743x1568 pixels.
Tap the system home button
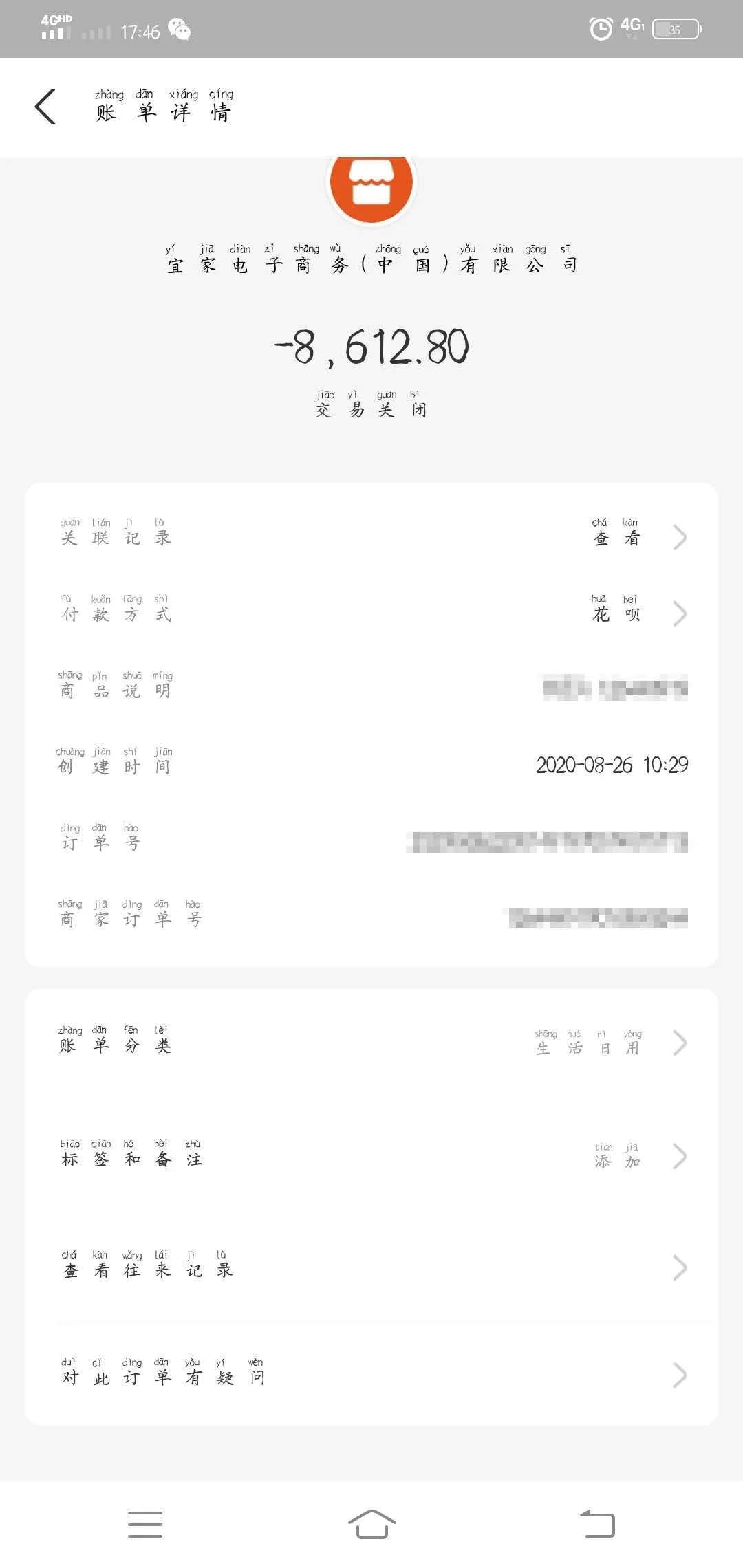[x=371, y=1524]
